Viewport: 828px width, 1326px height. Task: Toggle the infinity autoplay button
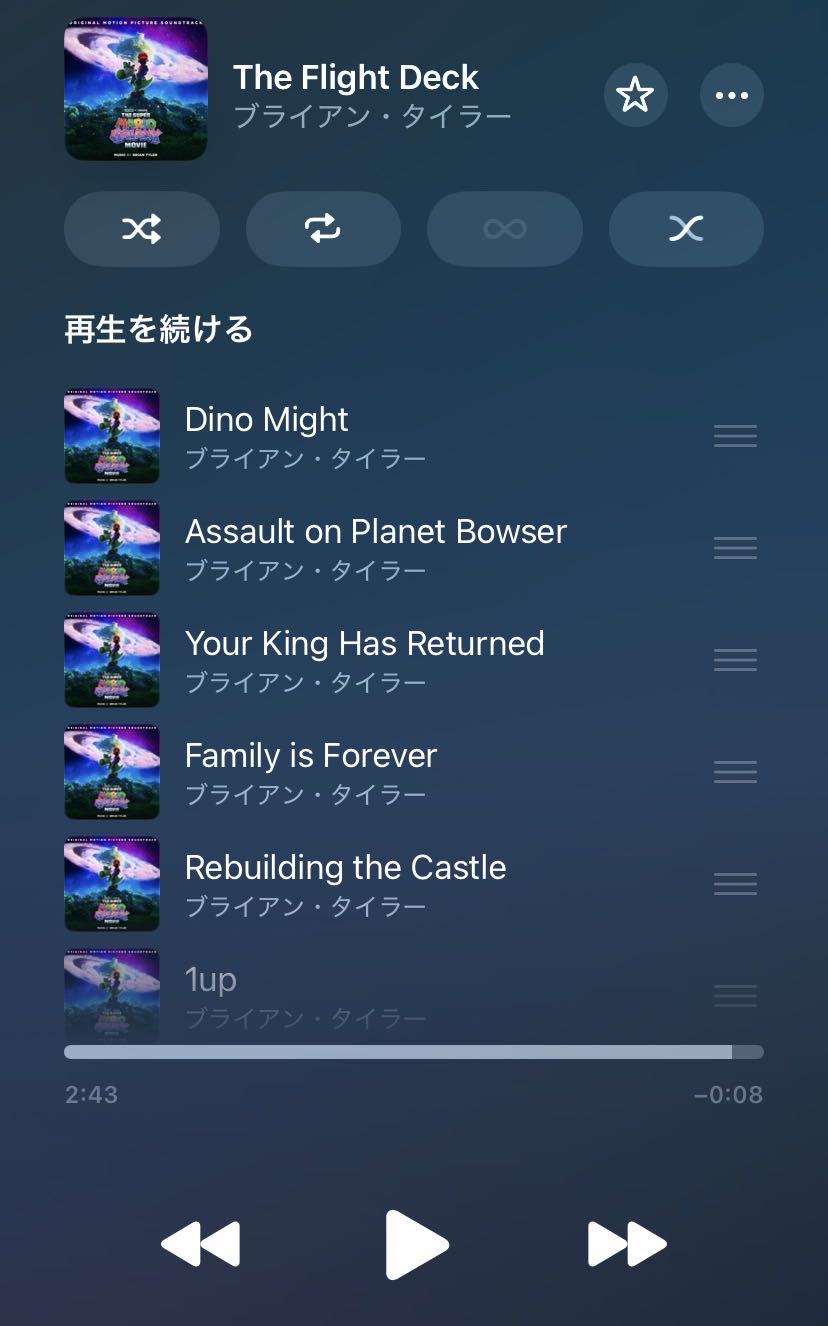[x=504, y=229]
